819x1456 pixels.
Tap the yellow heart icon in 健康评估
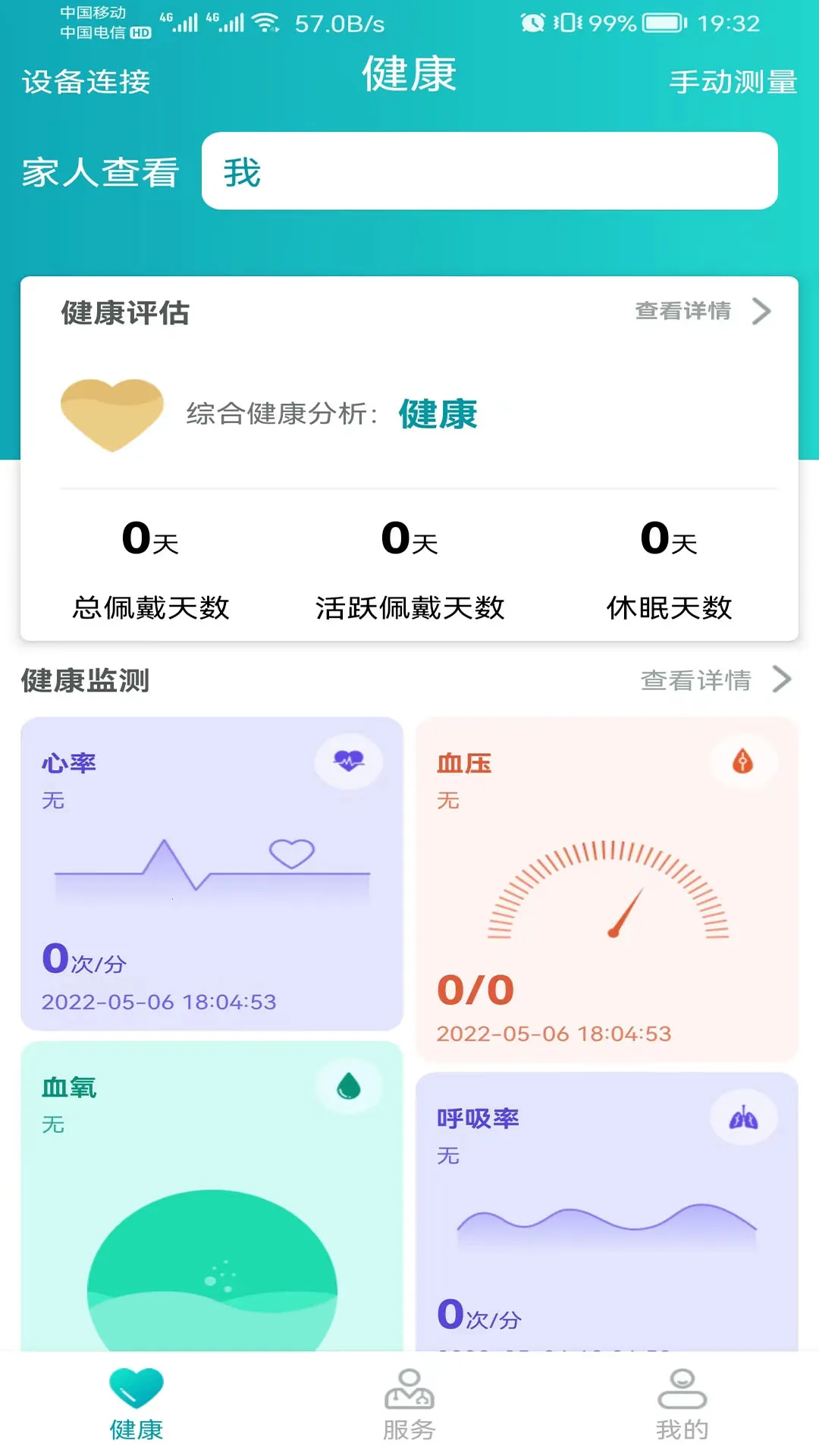coord(112,409)
